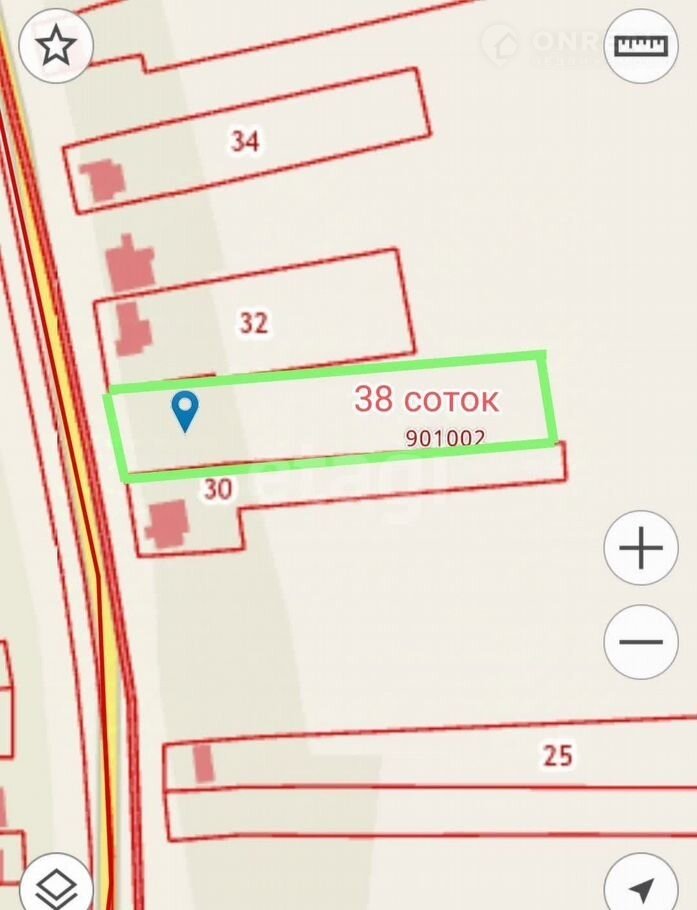
Task: Zoom in on the map
Action: click(641, 548)
